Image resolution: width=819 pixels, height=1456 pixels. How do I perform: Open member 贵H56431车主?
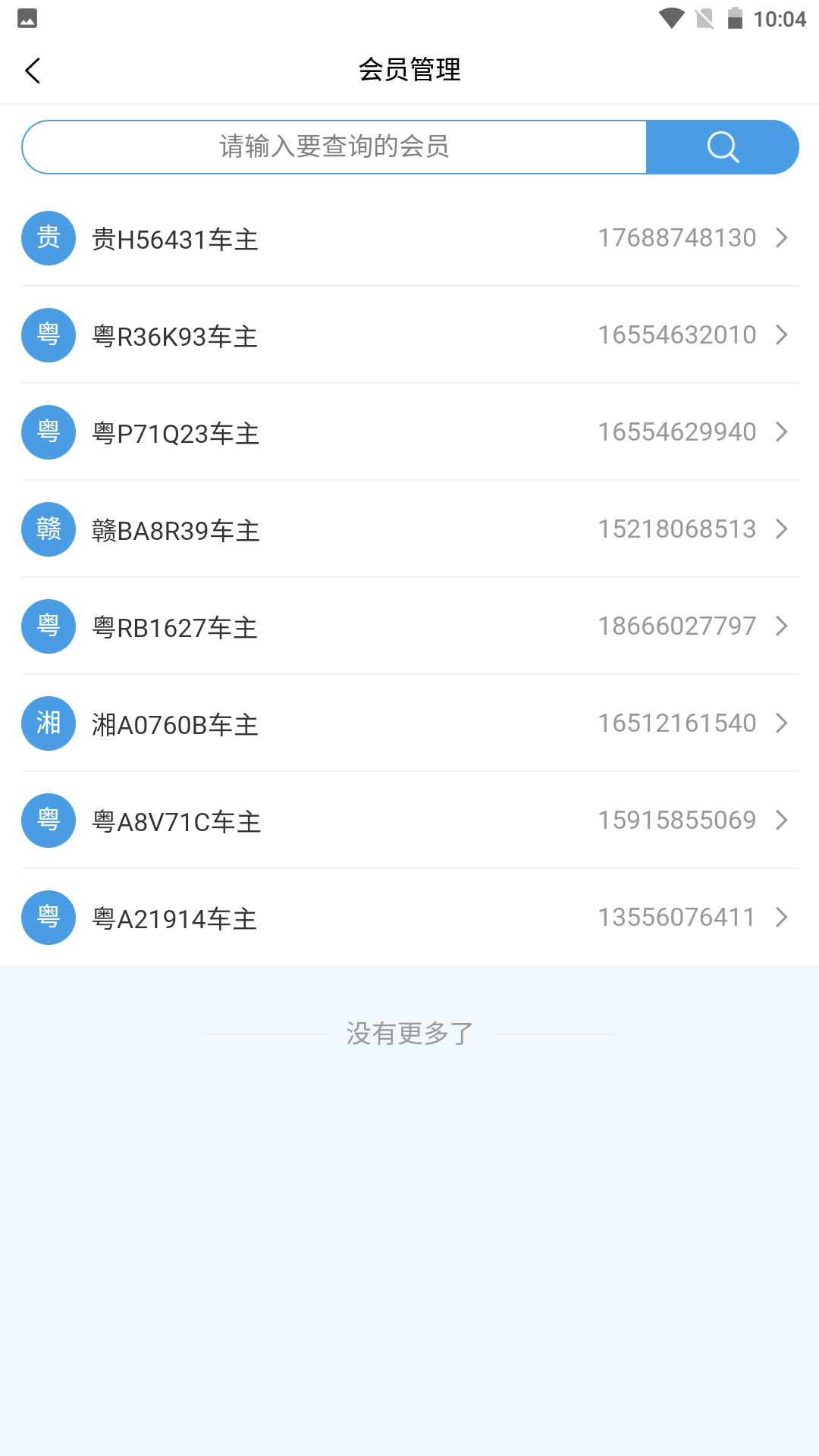409,238
